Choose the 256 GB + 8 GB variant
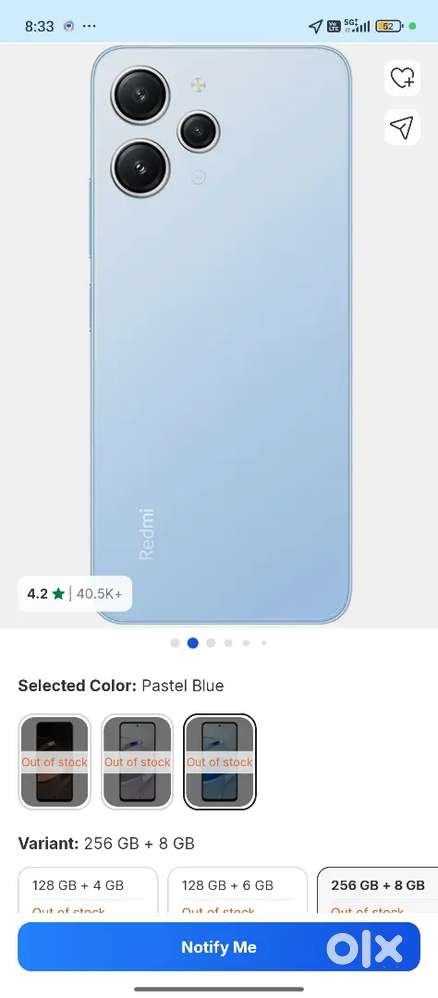The image size is (438, 998). 378,890
